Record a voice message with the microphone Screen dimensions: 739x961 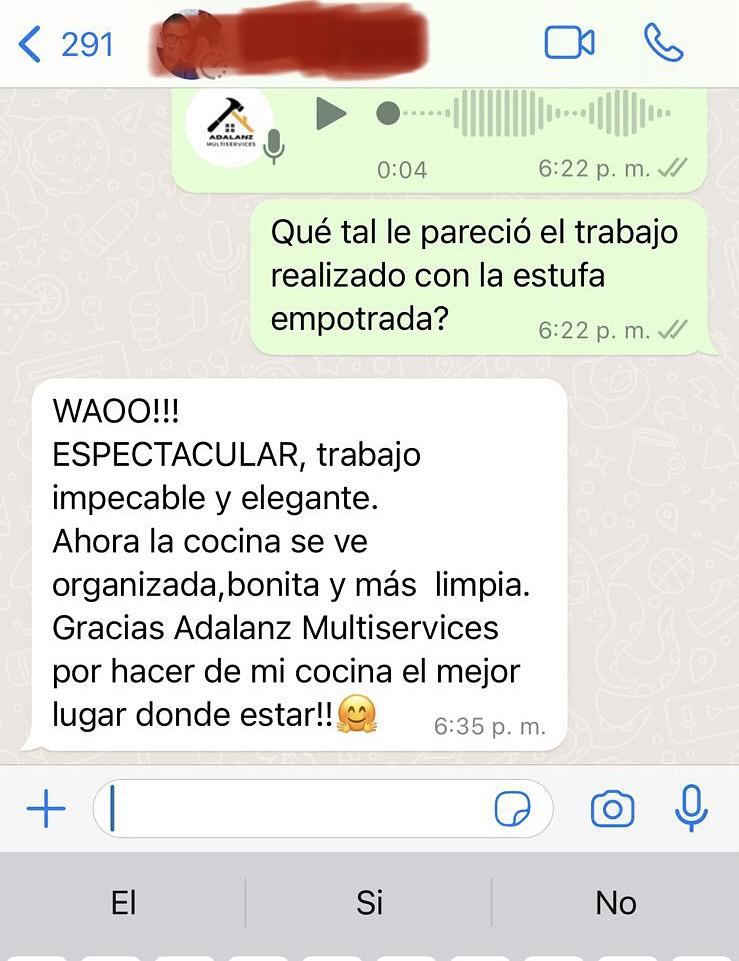[x=691, y=809]
